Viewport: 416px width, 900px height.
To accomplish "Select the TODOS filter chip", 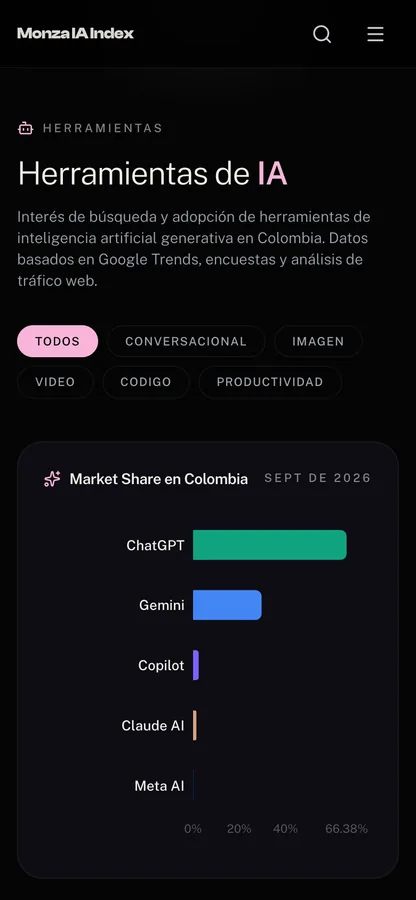I will click(57, 342).
